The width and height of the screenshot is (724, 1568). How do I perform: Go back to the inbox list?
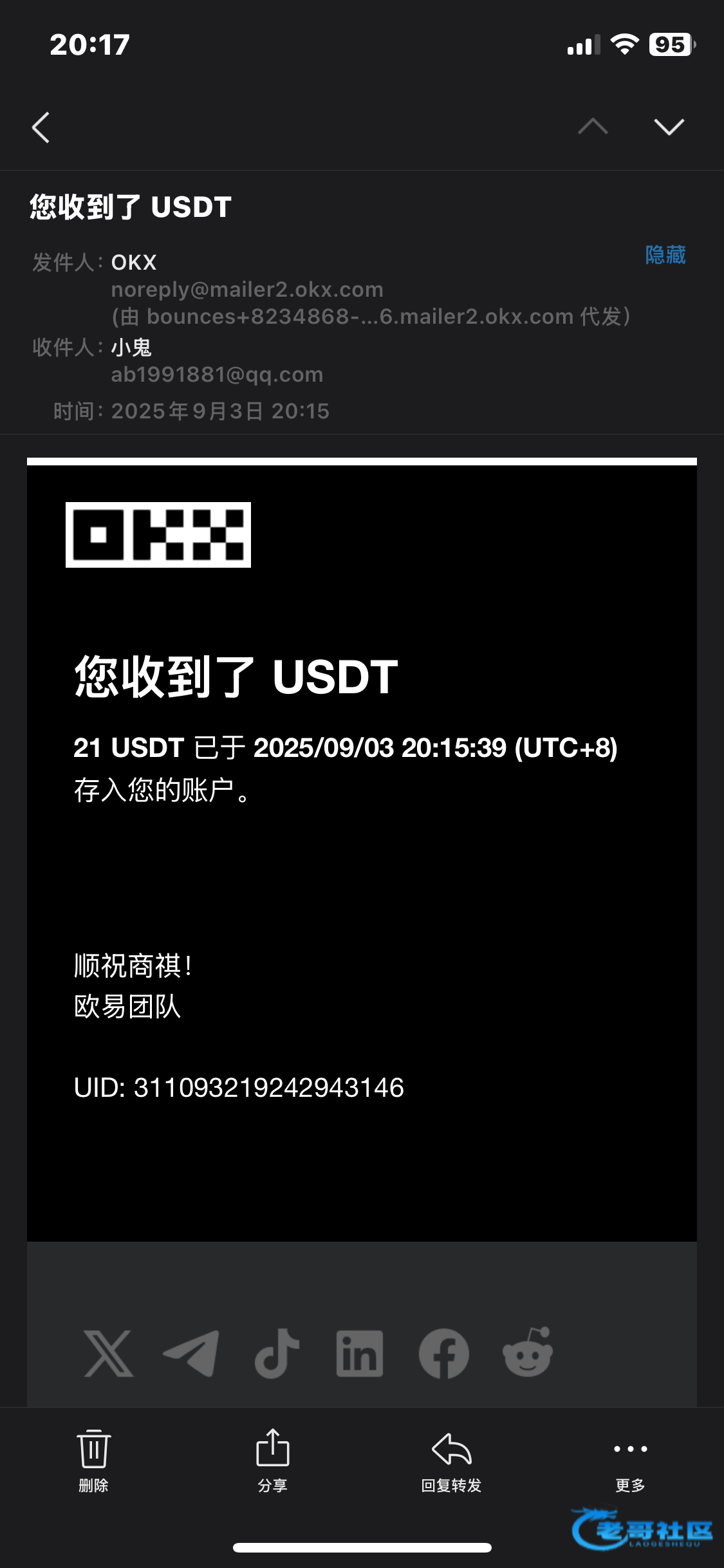[41, 127]
